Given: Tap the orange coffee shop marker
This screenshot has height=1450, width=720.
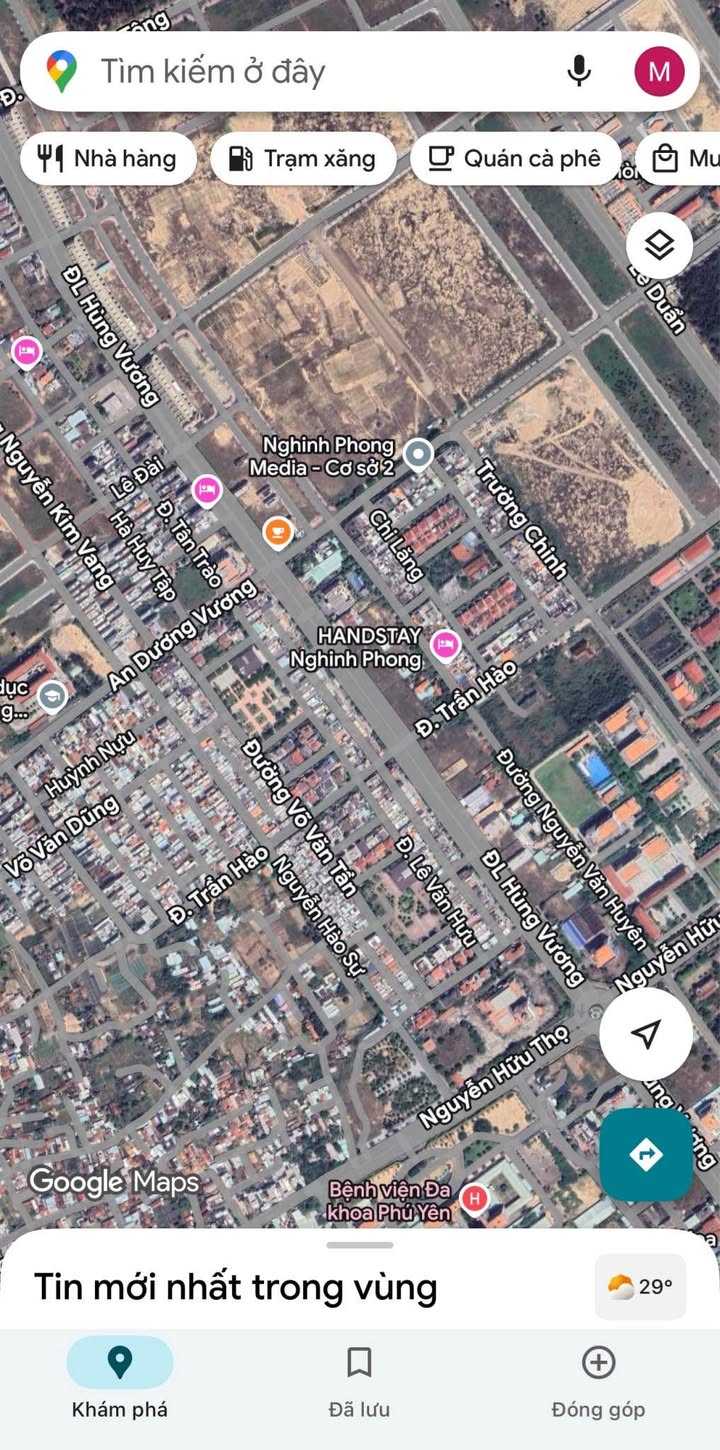Looking at the screenshot, I should point(278,532).
